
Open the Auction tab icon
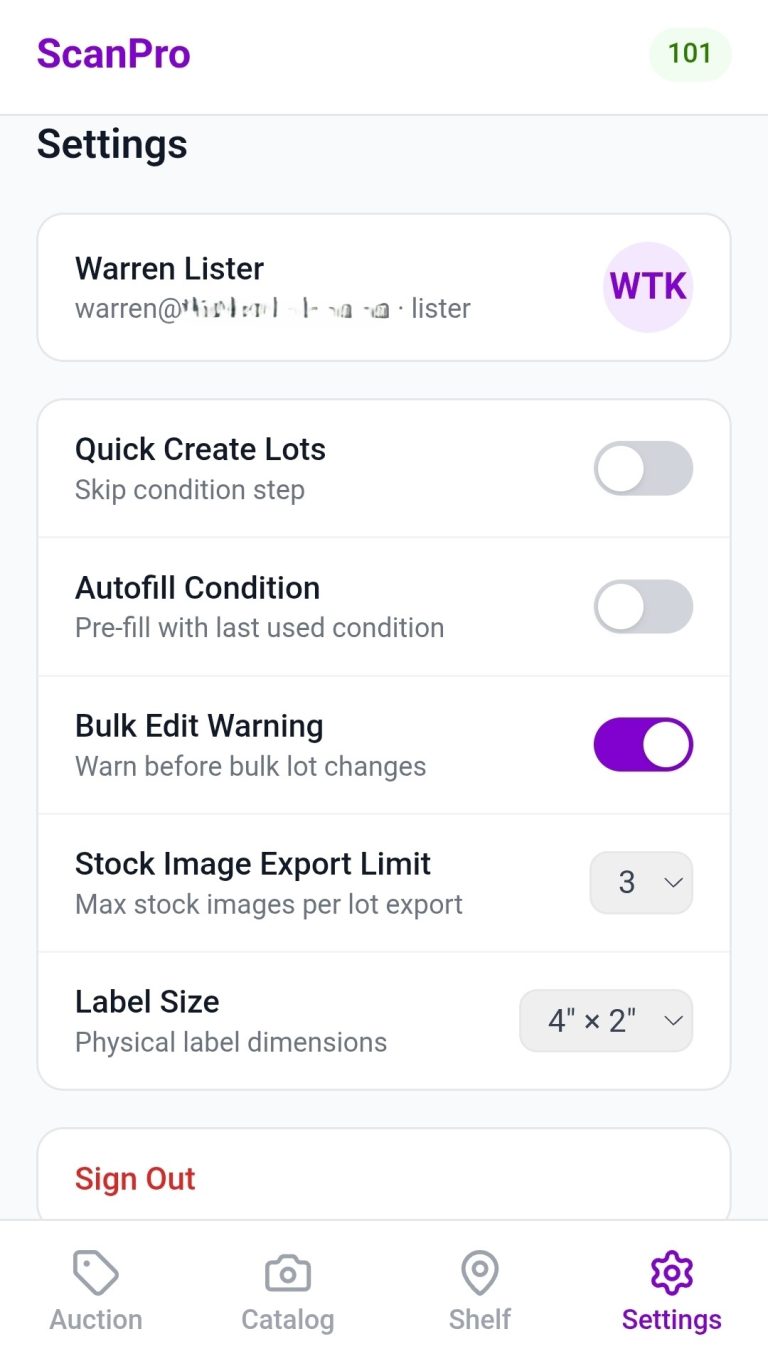tap(95, 1273)
